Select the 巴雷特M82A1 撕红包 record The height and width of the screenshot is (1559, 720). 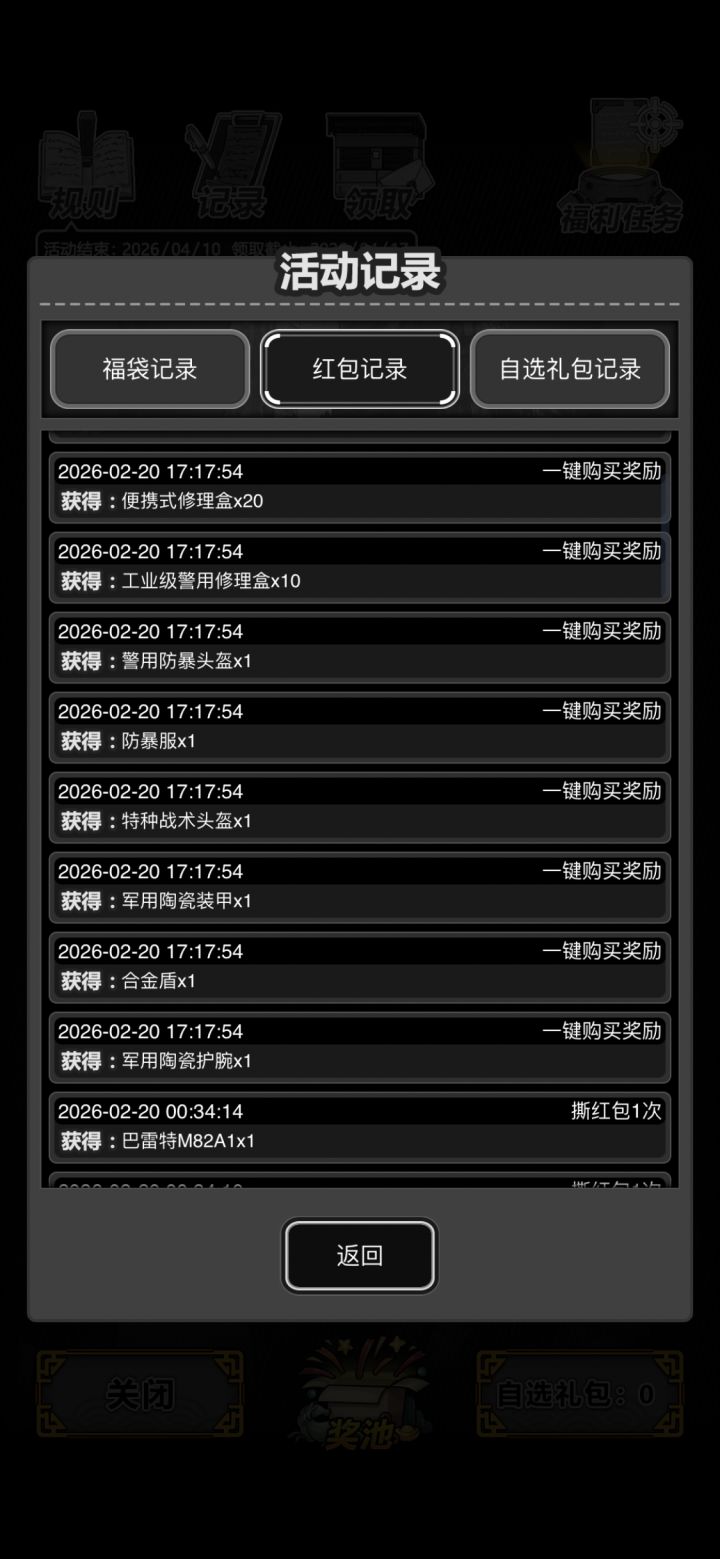point(360,1125)
